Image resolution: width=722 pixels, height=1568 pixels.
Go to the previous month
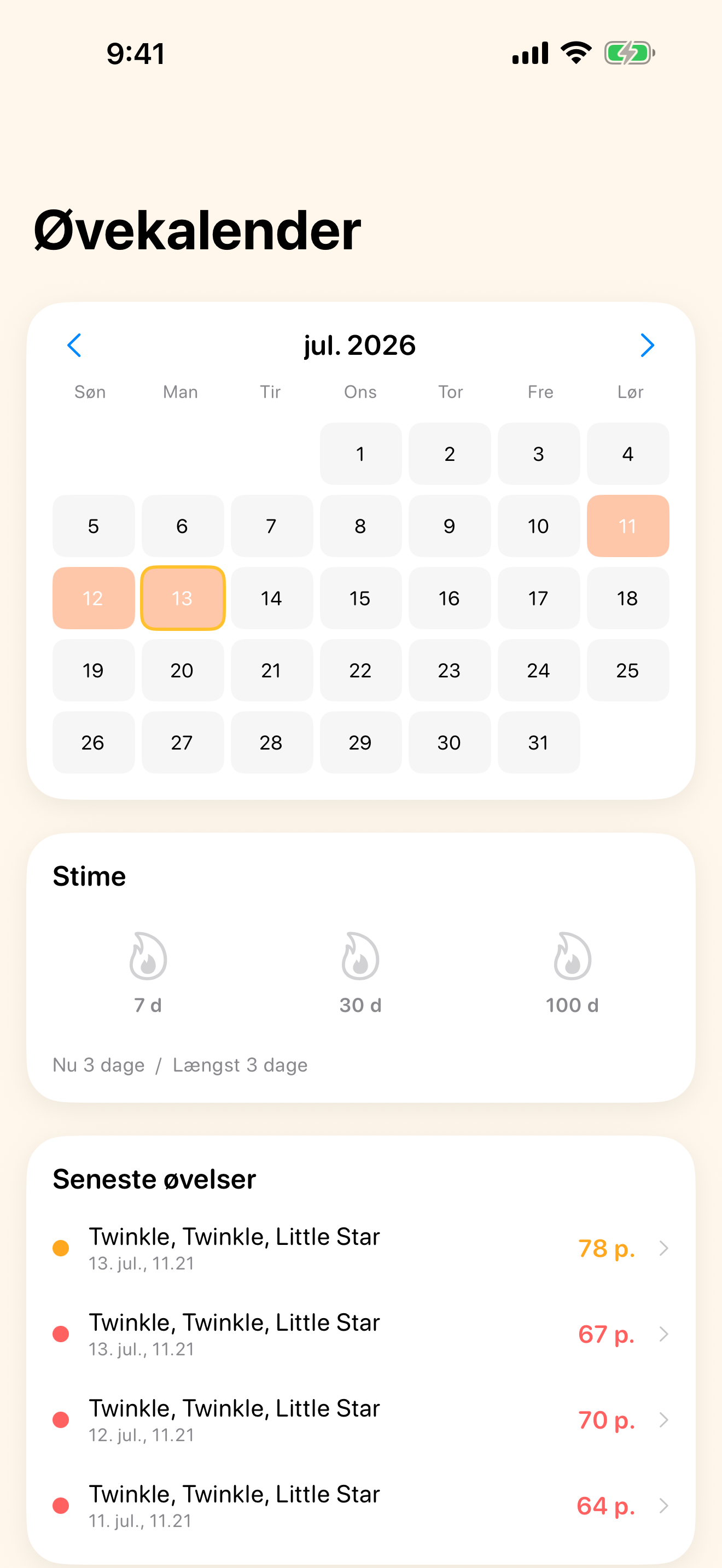click(74, 345)
